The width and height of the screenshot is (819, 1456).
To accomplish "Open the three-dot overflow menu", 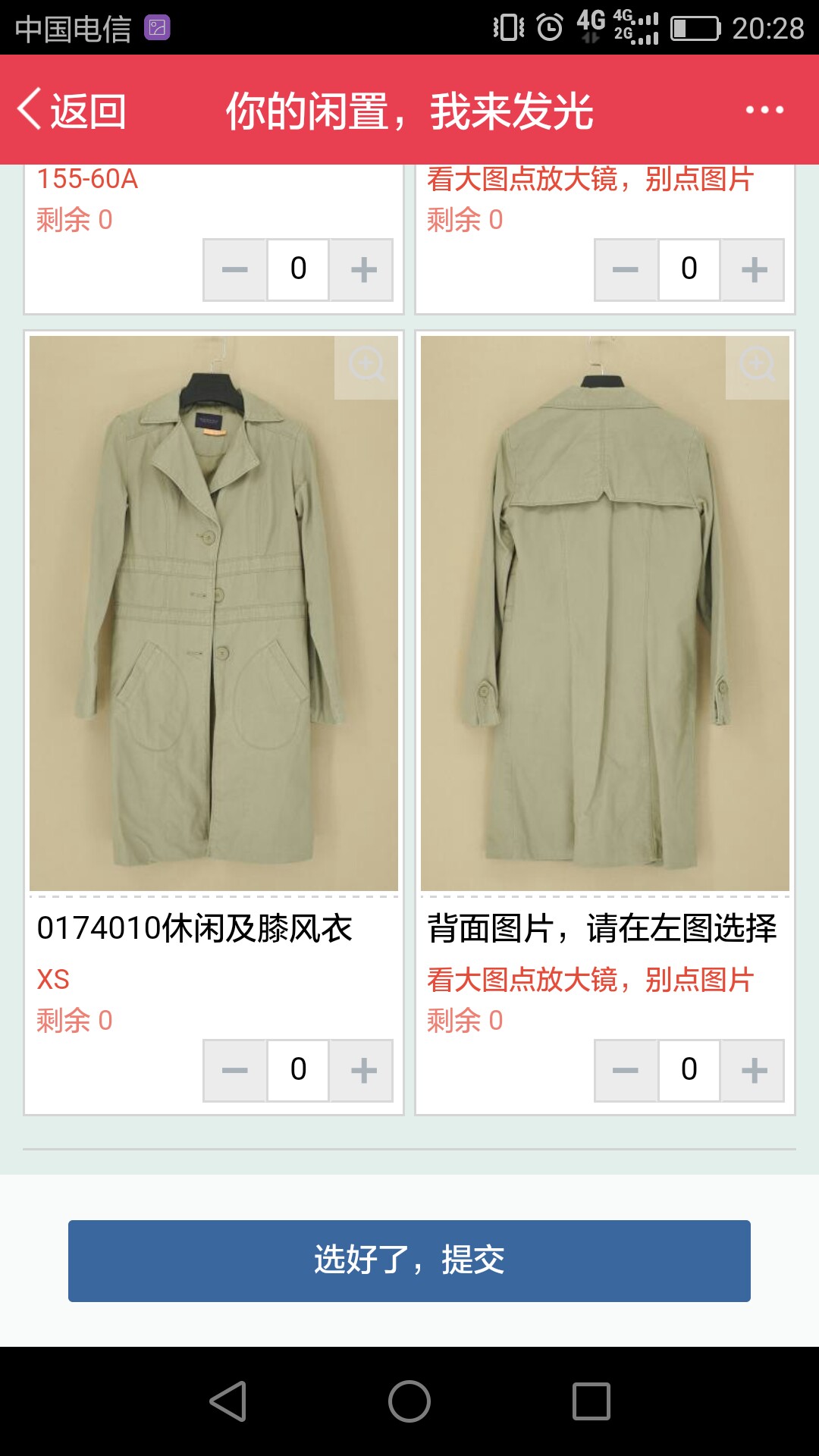I will click(764, 110).
